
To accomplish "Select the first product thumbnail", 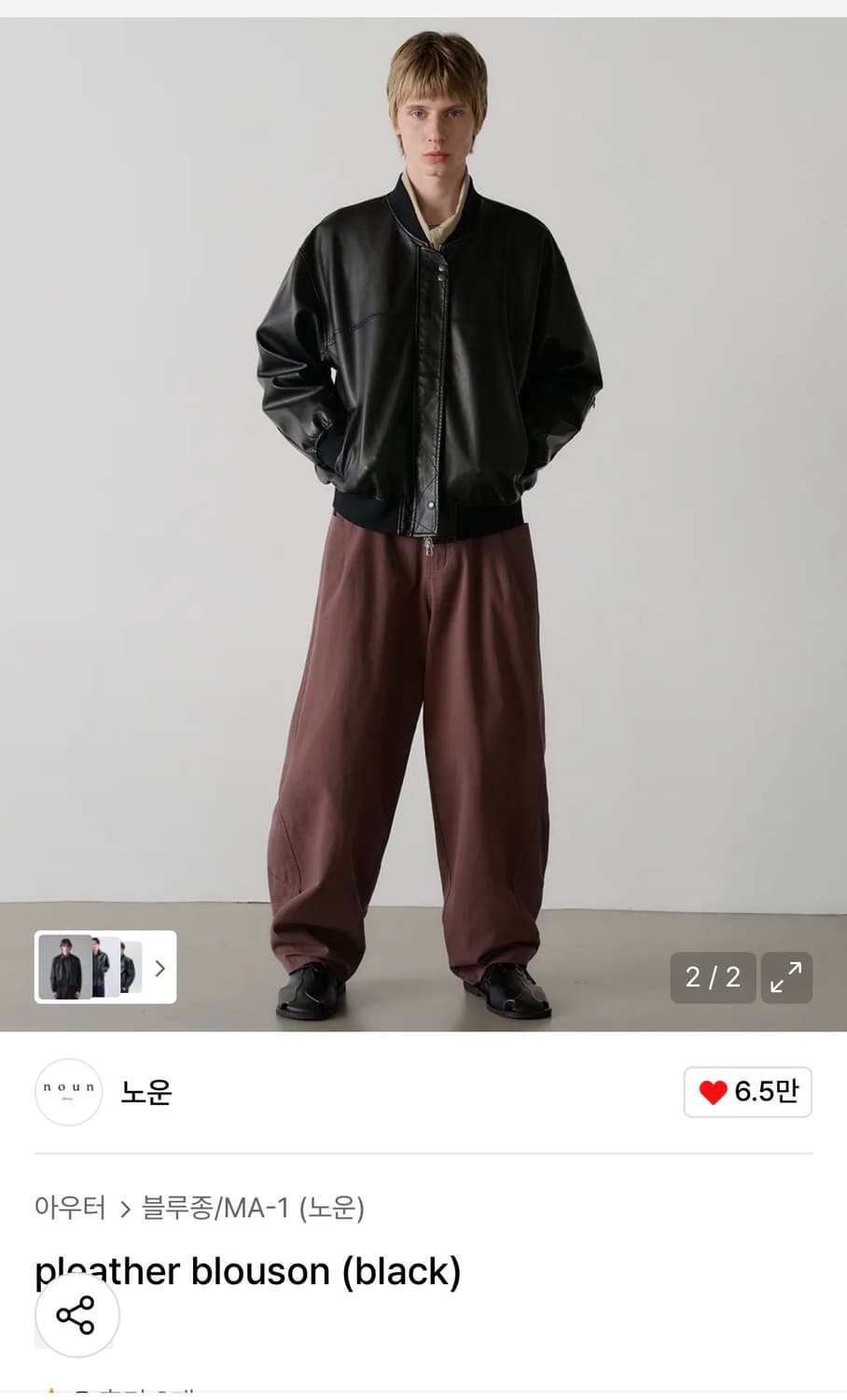I will coord(63,968).
